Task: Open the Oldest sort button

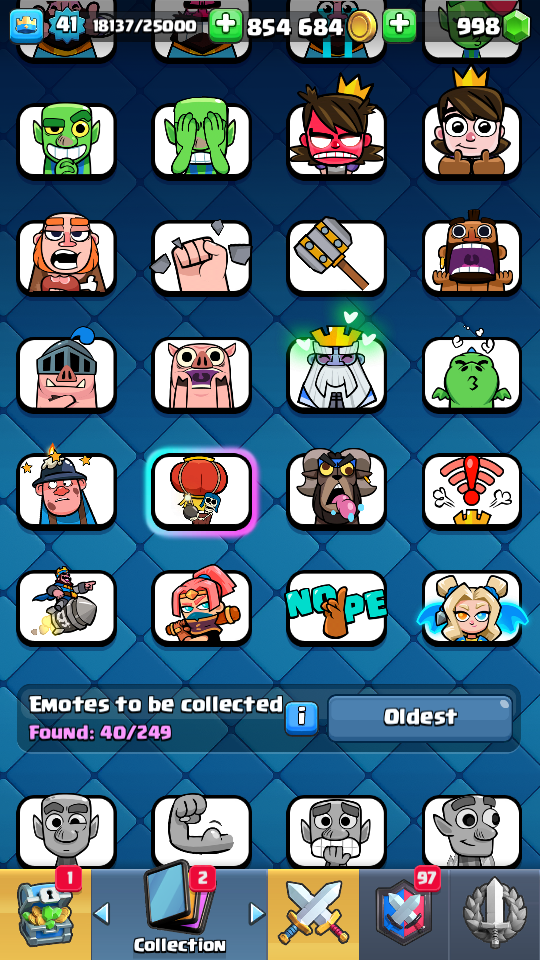Action: (x=420, y=718)
